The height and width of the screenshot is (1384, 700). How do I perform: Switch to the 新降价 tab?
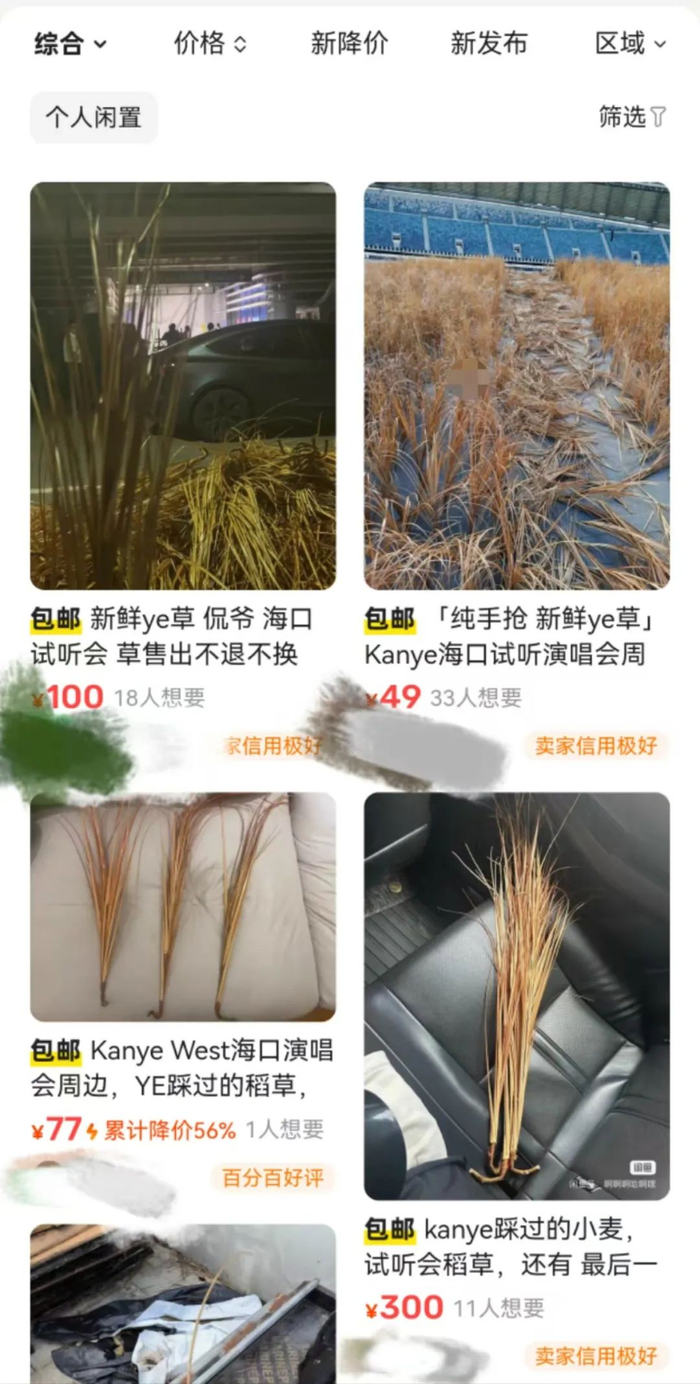[349, 44]
